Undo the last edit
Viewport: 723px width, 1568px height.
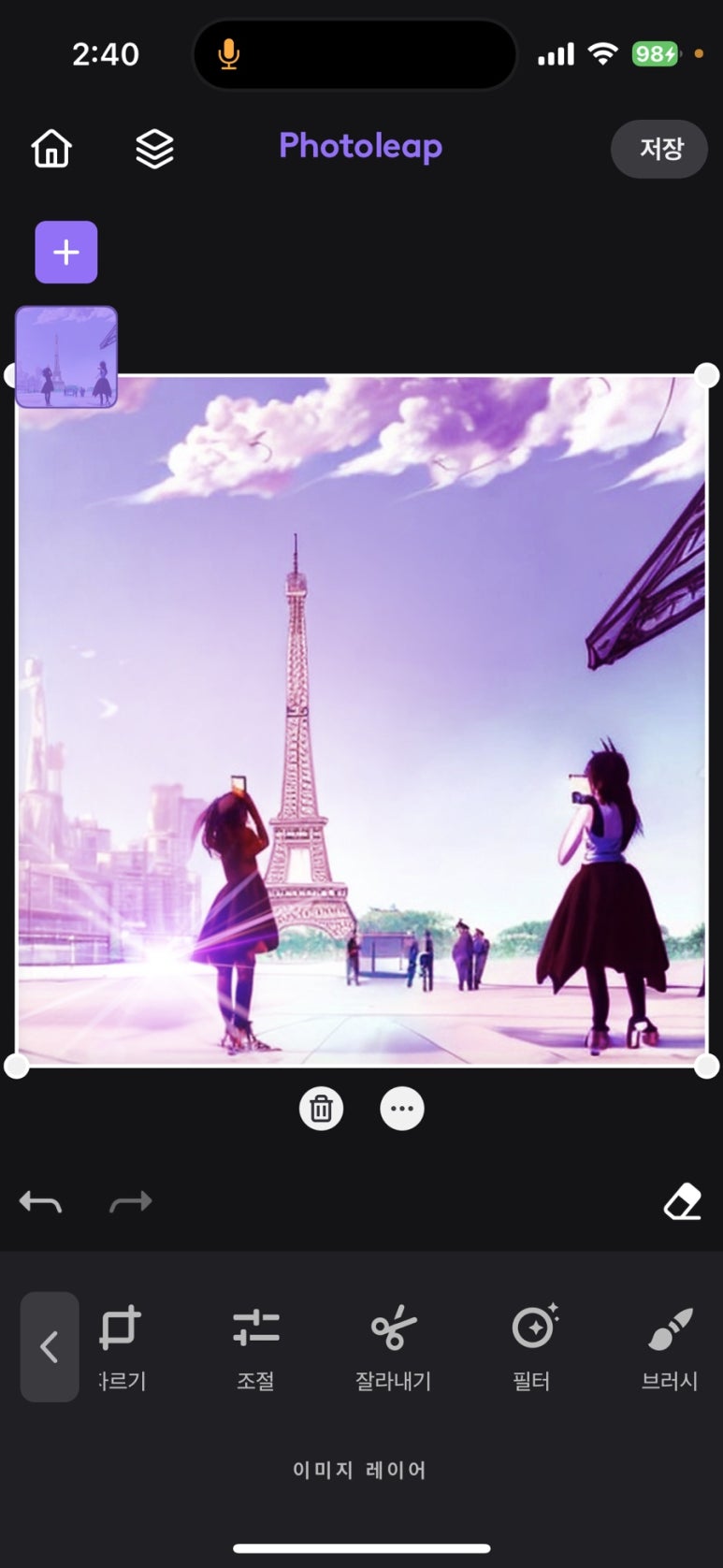pos(41,1202)
